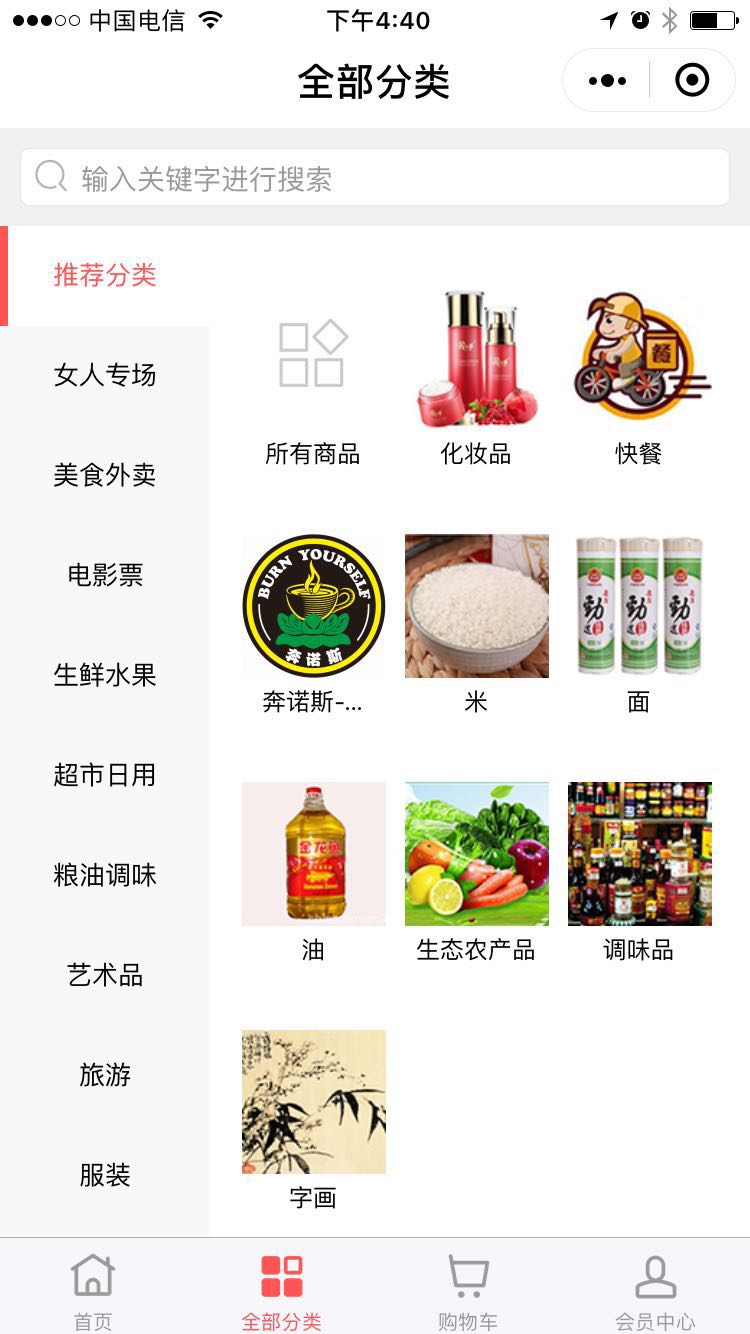Open the 会员中心 tab
The height and width of the screenshot is (1334, 750).
(655, 1290)
